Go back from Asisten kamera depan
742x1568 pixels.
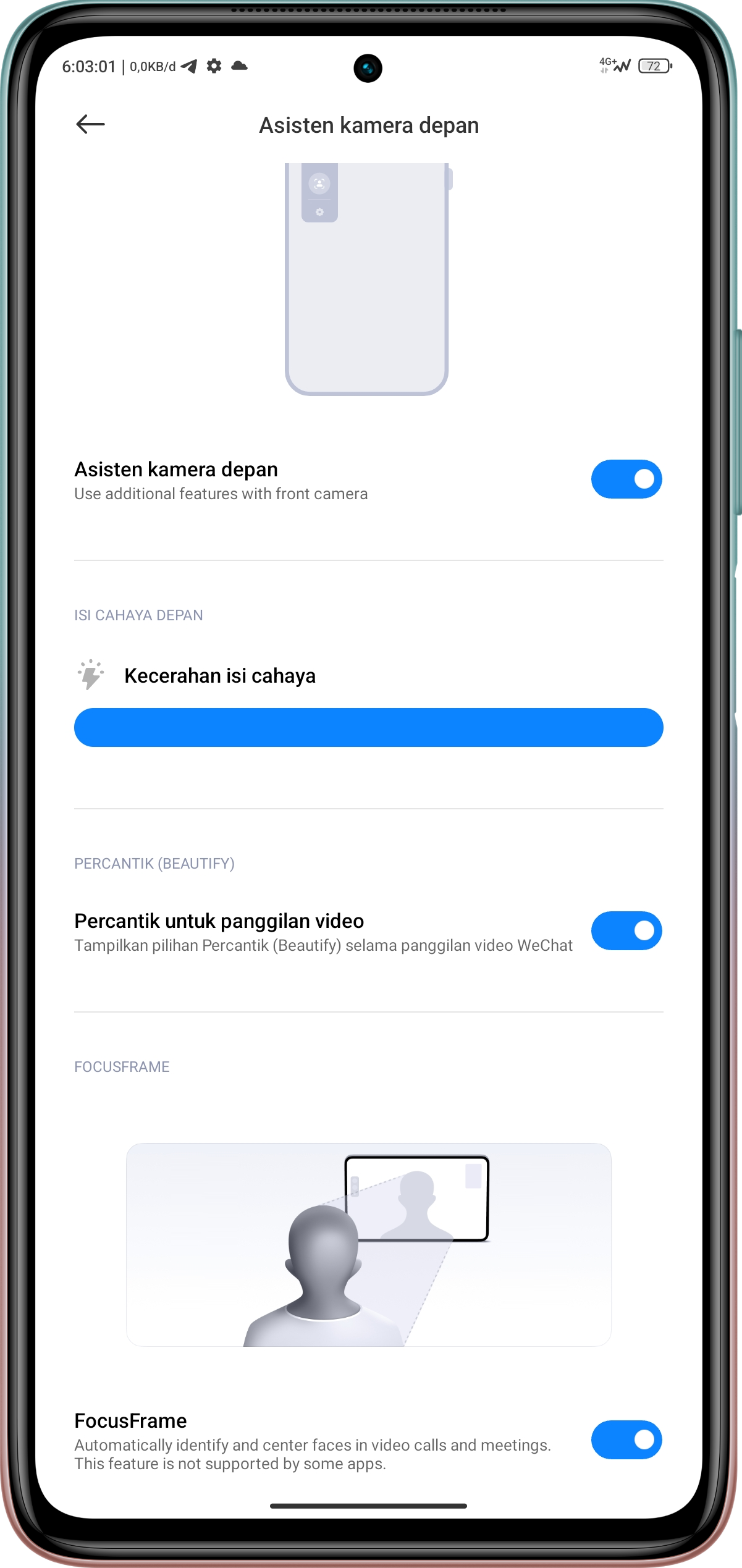(x=90, y=124)
